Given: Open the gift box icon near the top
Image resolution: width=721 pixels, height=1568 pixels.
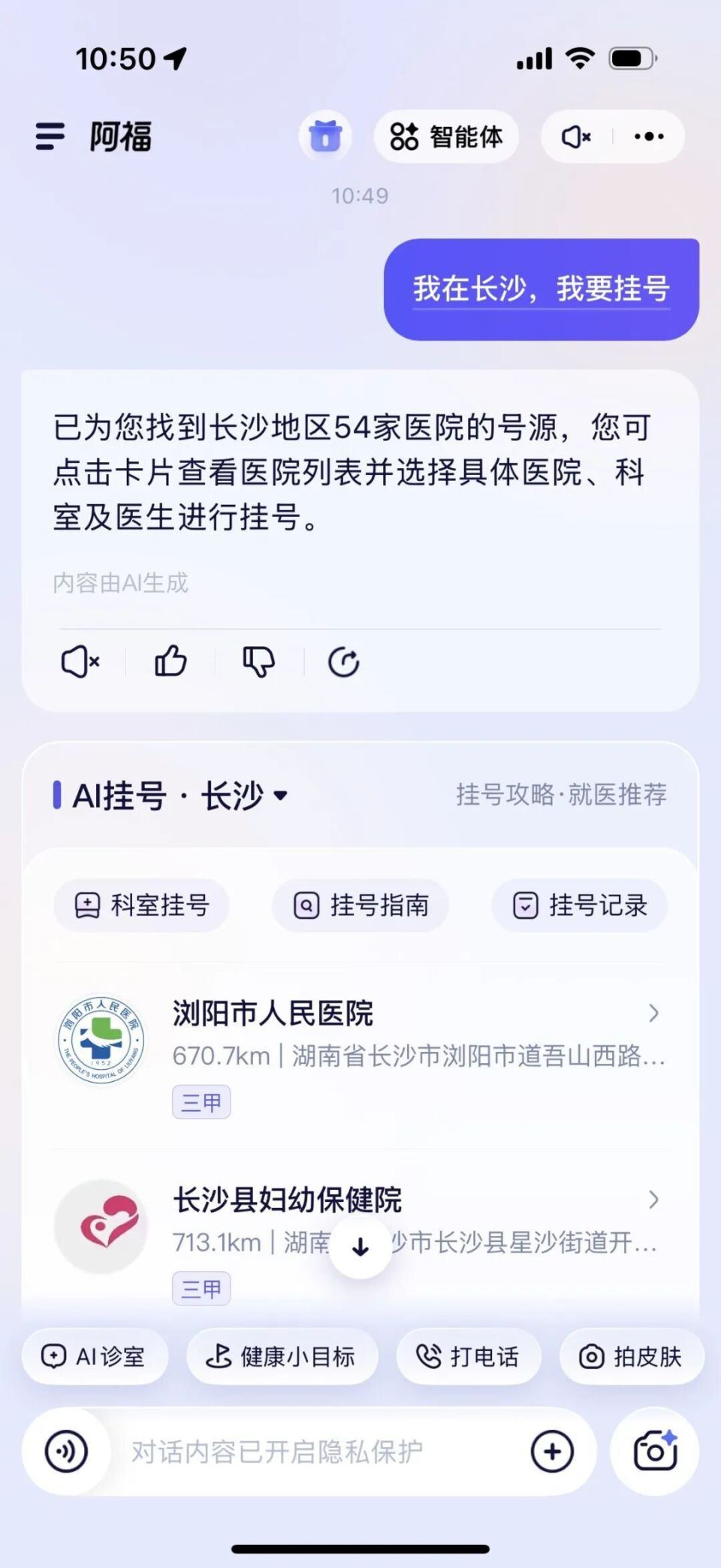Looking at the screenshot, I should (x=324, y=137).
